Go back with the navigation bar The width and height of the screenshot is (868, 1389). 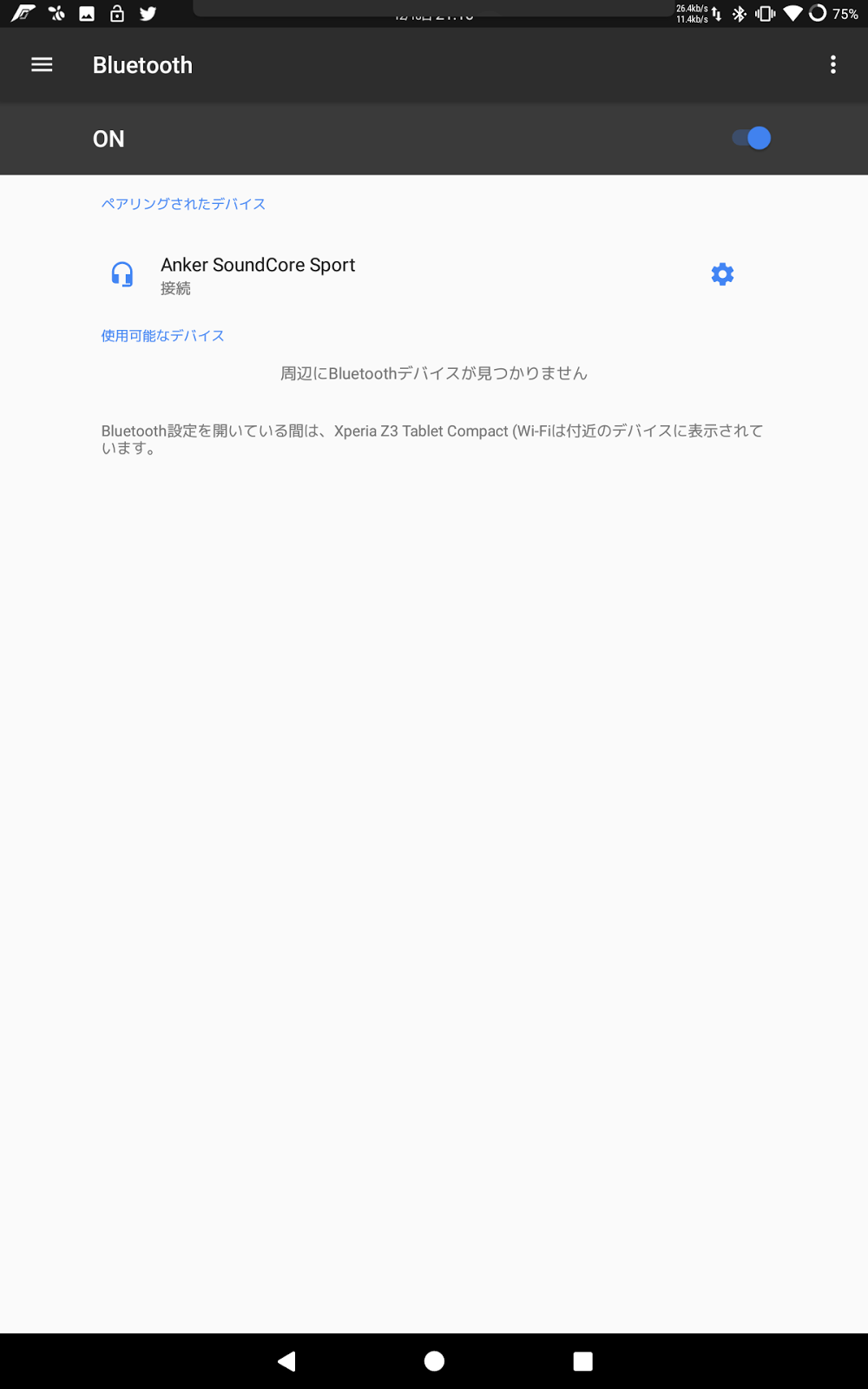286,1360
